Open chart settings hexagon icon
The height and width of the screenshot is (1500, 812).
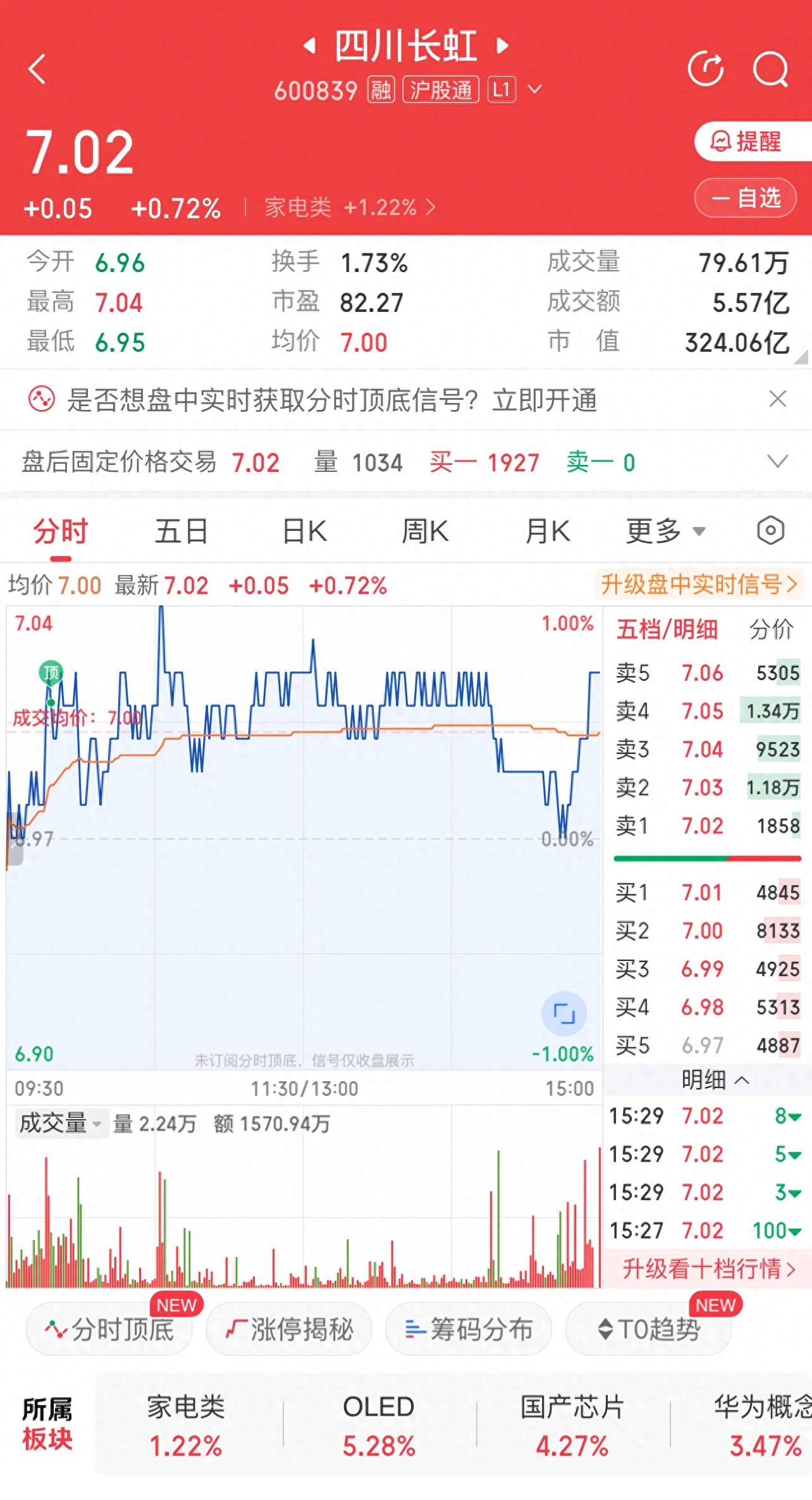pos(770,530)
